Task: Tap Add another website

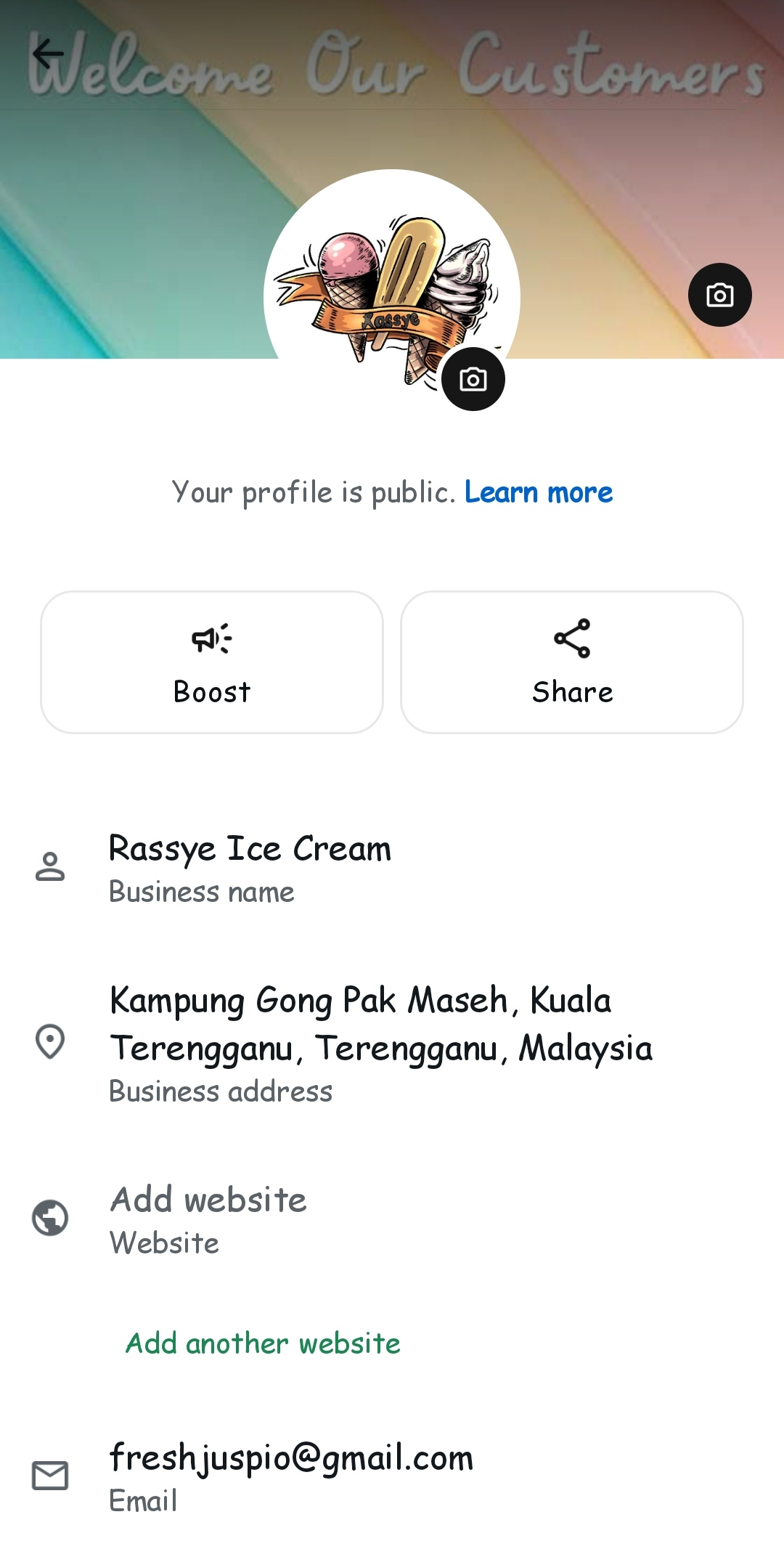Action: point(263,1343)
